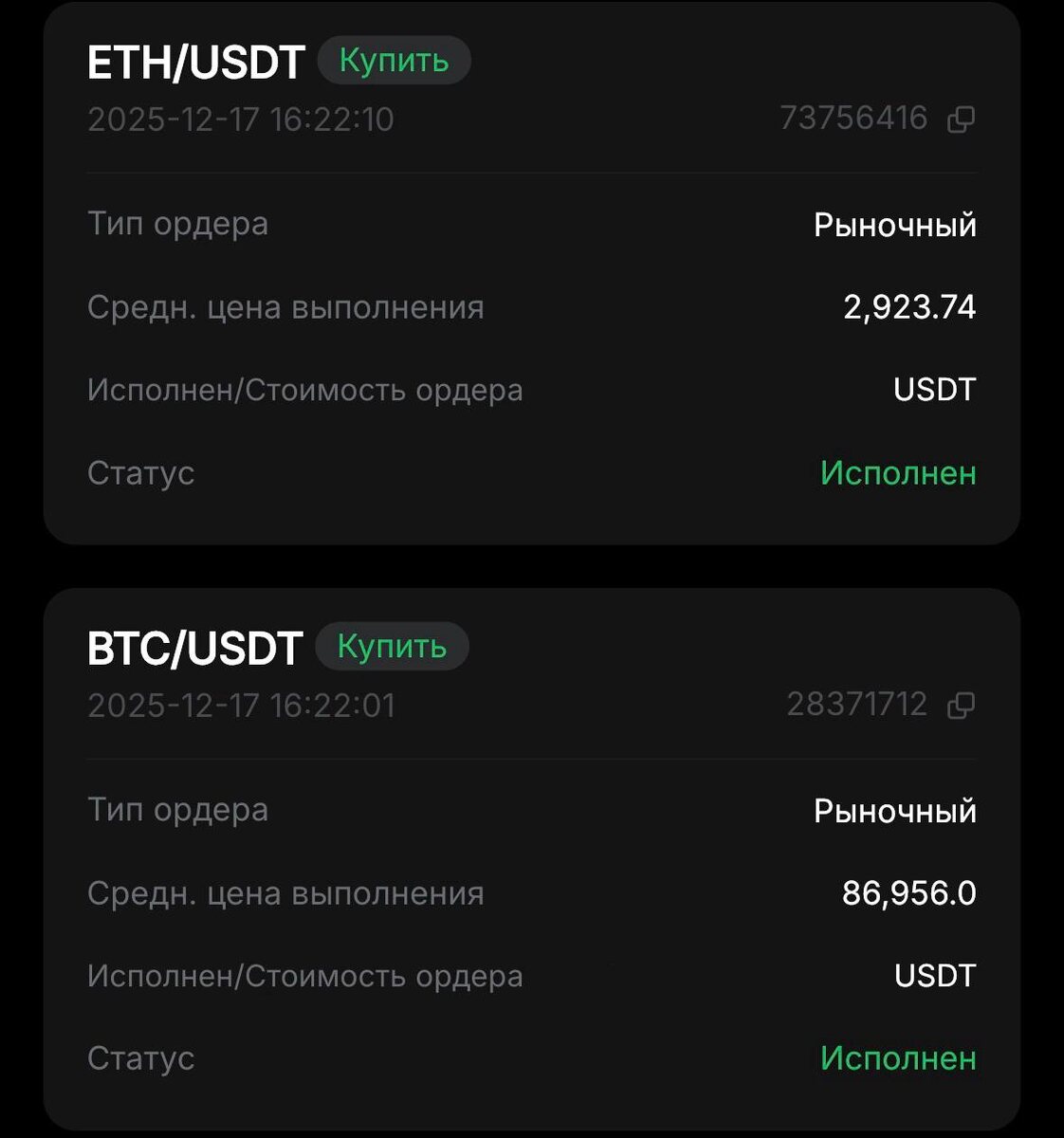Image resolution: width=1064 pixels, height=1138 pixels.
Task: Open the ETH/USDT order details card
Action: click(195, 63)
